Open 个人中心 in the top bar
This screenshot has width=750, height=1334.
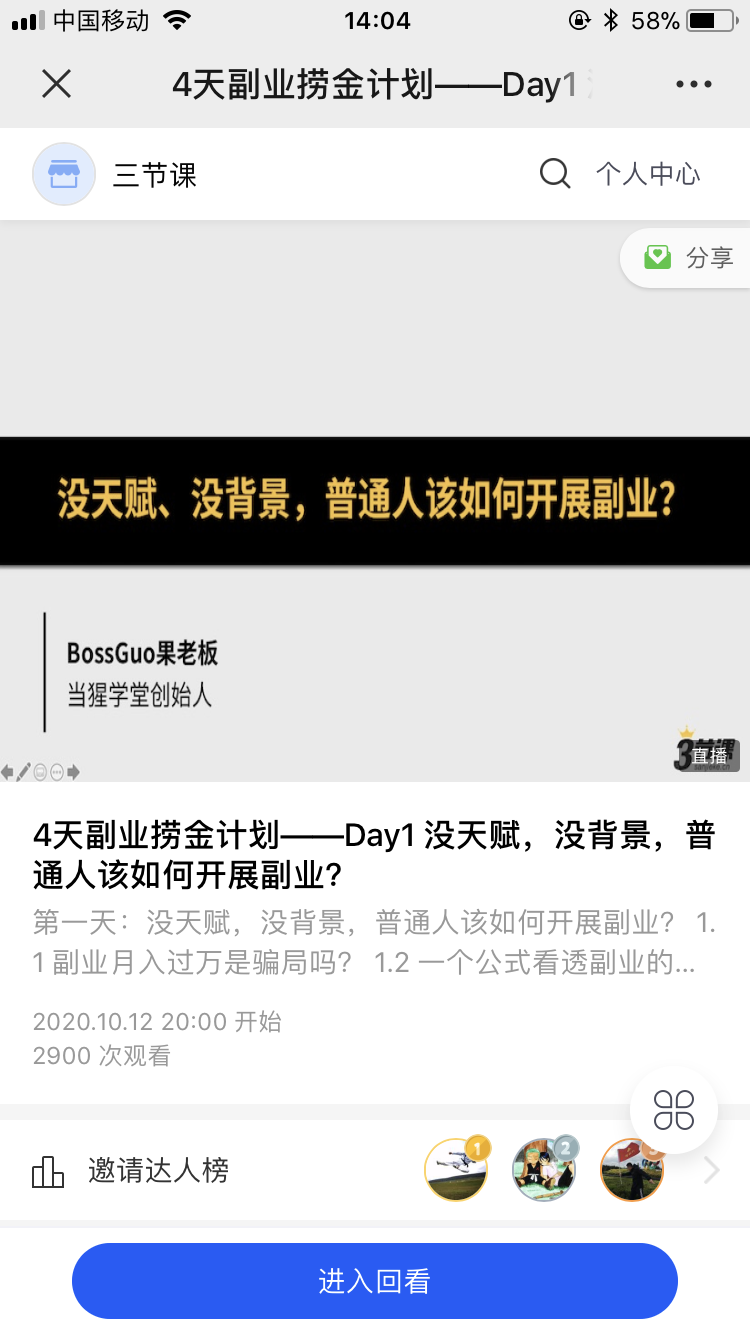(x=648, y=173)
